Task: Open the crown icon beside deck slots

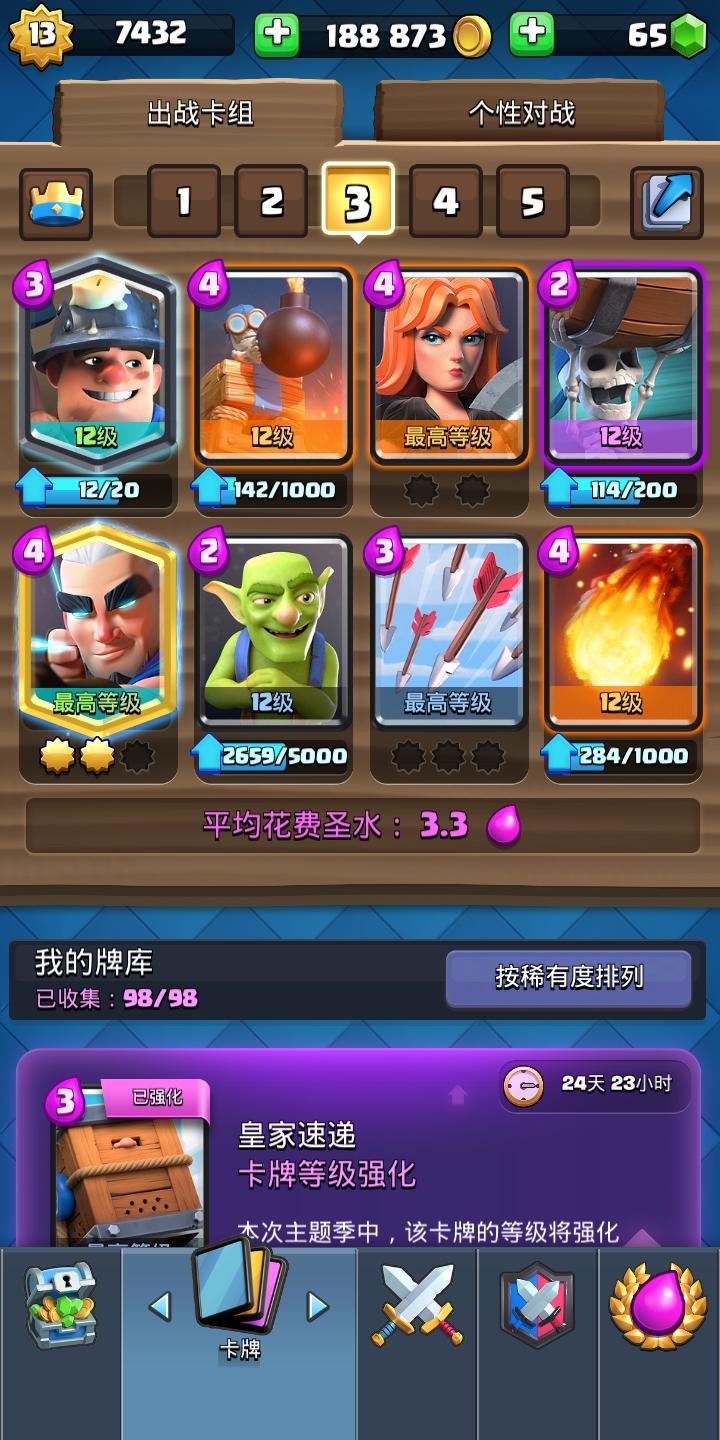Action: (56, 203)
